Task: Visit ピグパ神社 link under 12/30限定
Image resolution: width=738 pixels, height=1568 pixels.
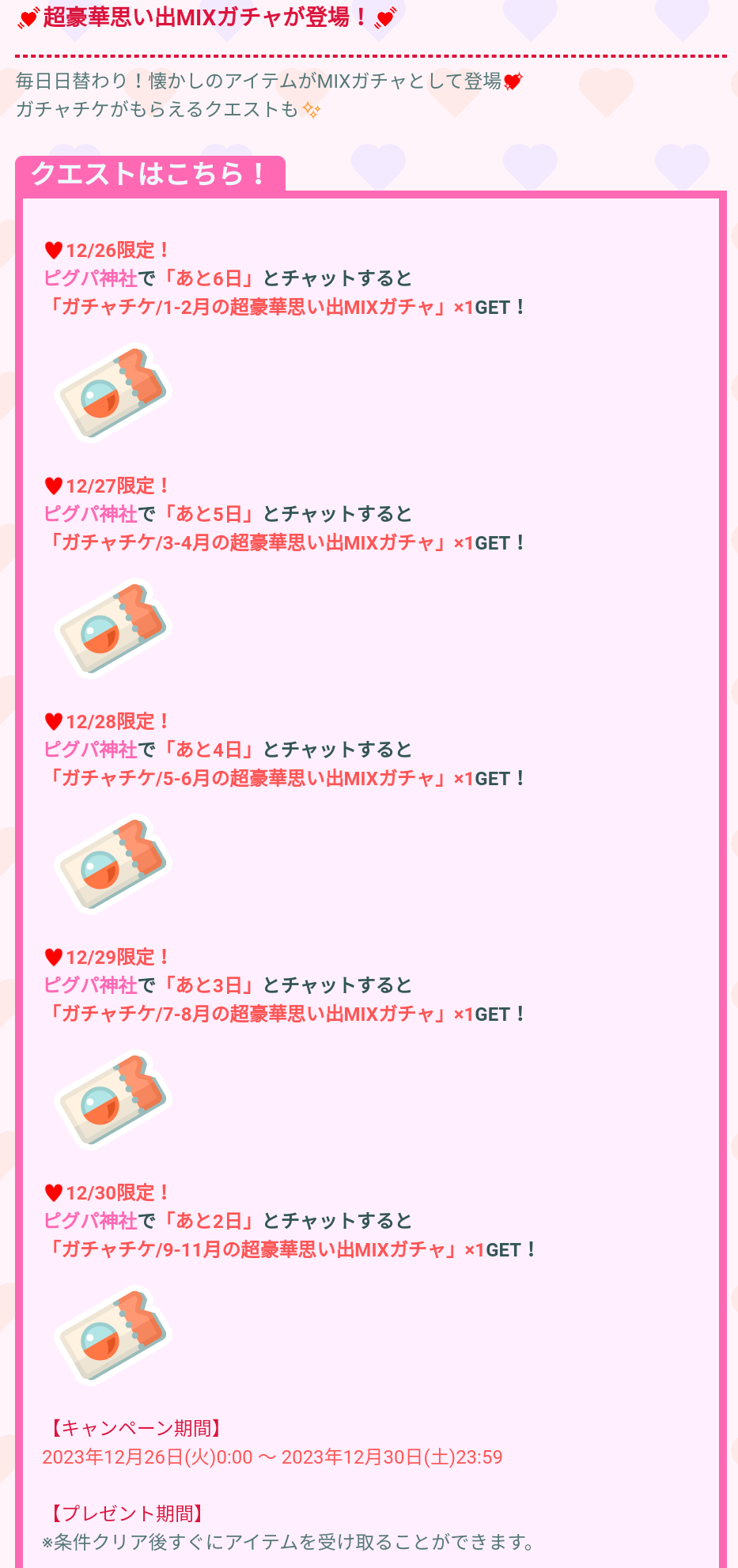Action: pyautogui.click(x=91, y=1221)
